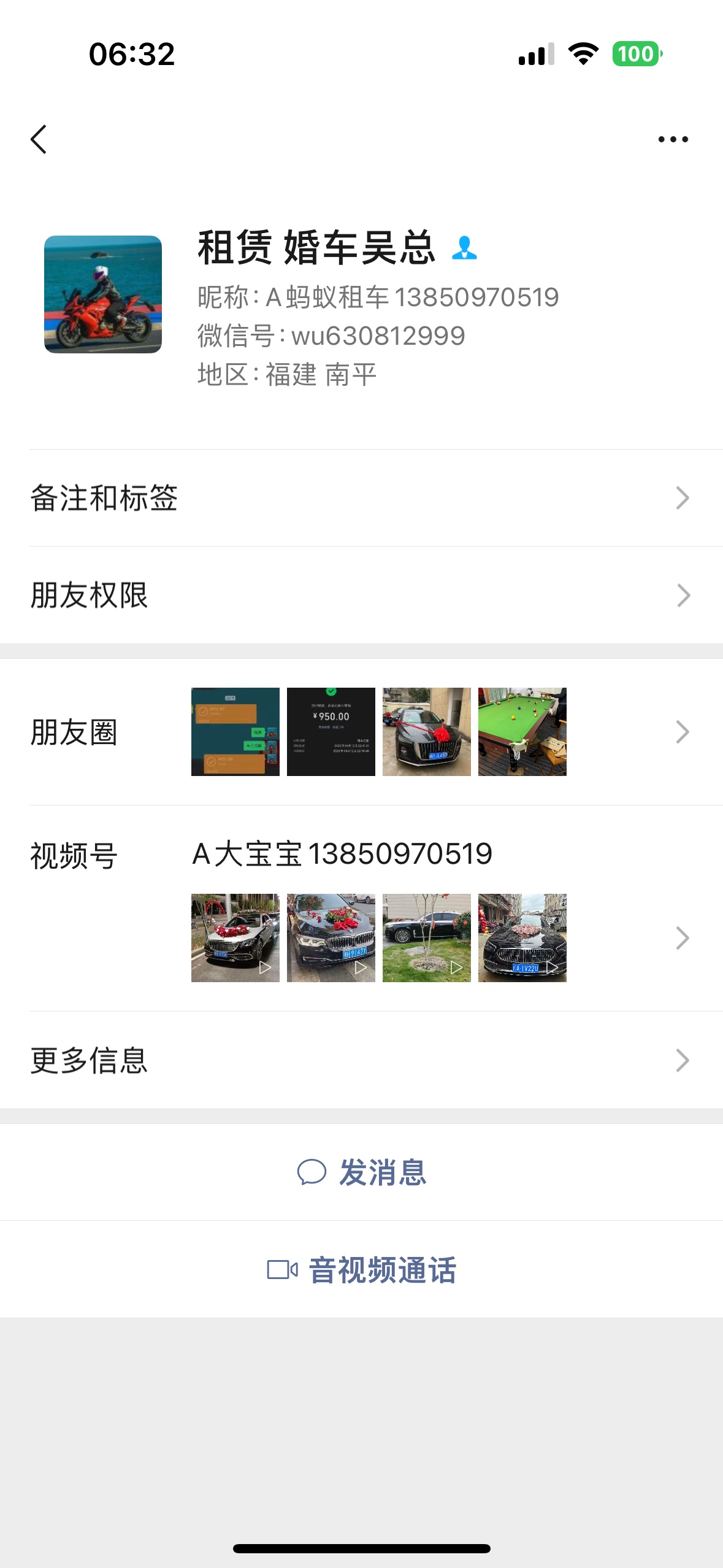
Task: Open 朋友圈 Moments row
Action: coord(361,732)
